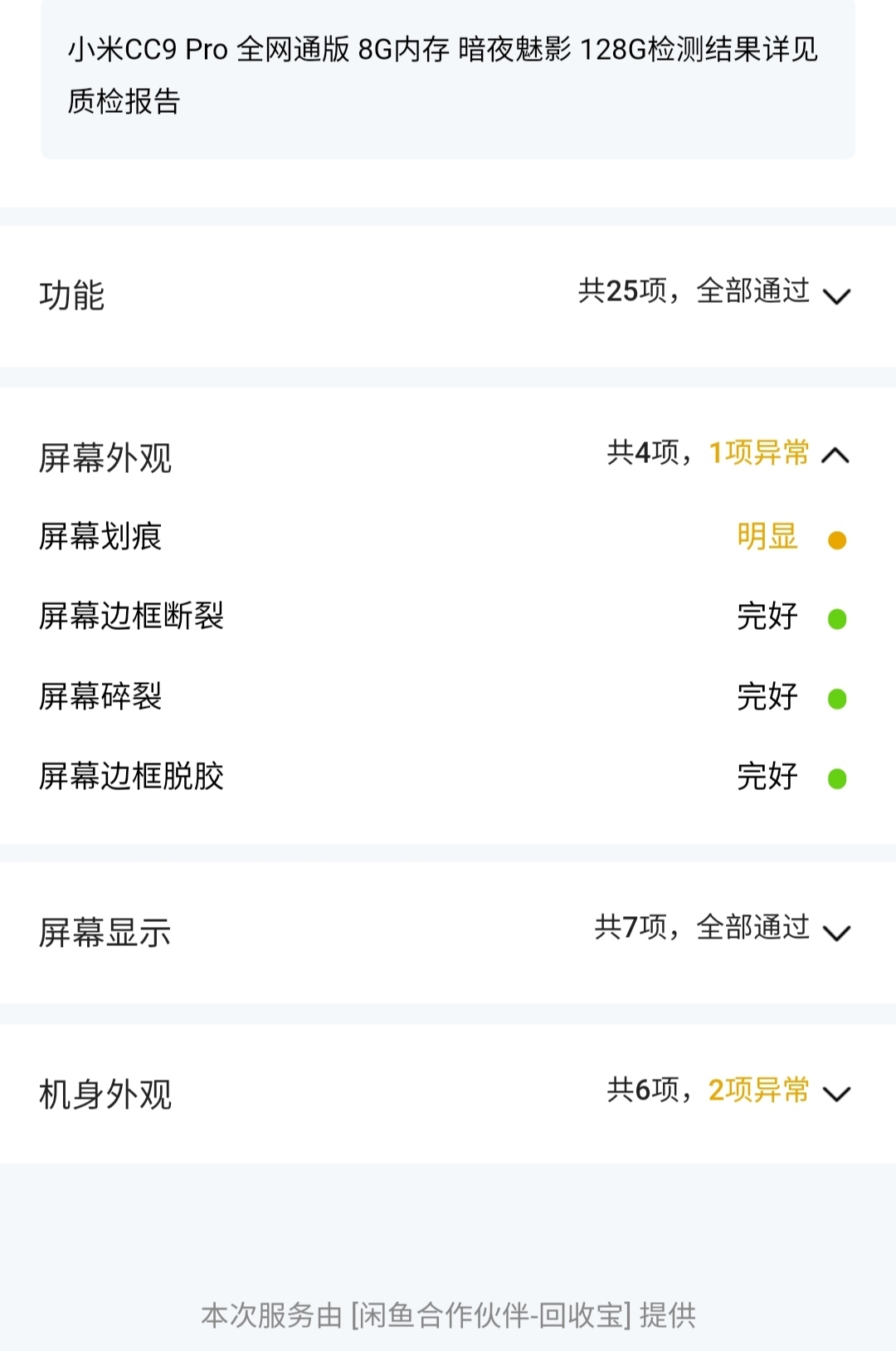The height and width of the screenshot is (1351, 896).
Task: Click the yellow status dot beside 屏幕划痕
Action: click(x=838, y=538)
